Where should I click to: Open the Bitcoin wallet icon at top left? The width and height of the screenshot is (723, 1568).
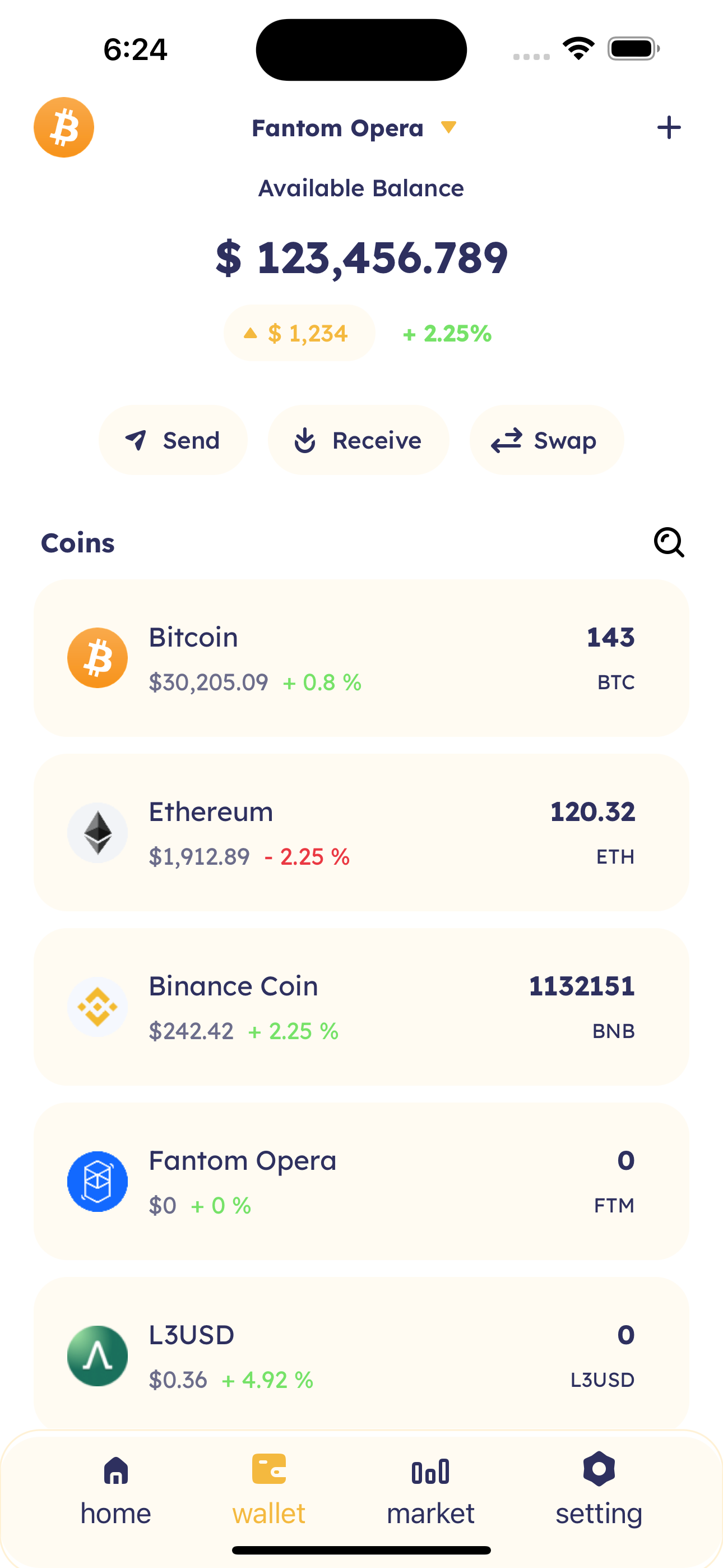tap(63, 127)
